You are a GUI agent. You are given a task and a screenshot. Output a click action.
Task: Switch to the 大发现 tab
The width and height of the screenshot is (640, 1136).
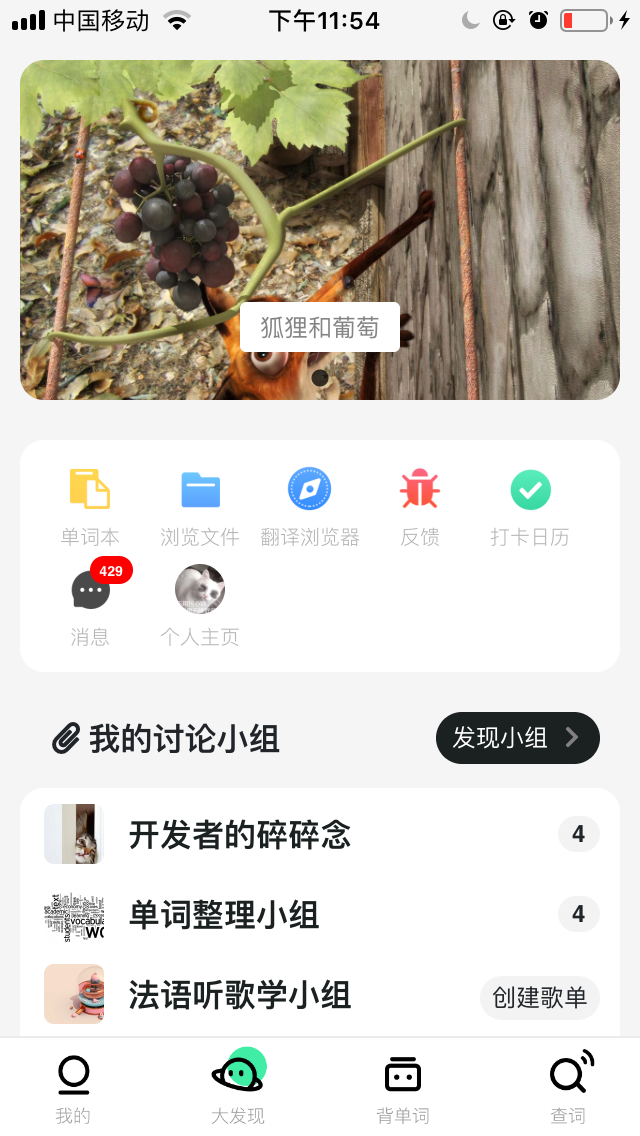tap(238, 1088)
